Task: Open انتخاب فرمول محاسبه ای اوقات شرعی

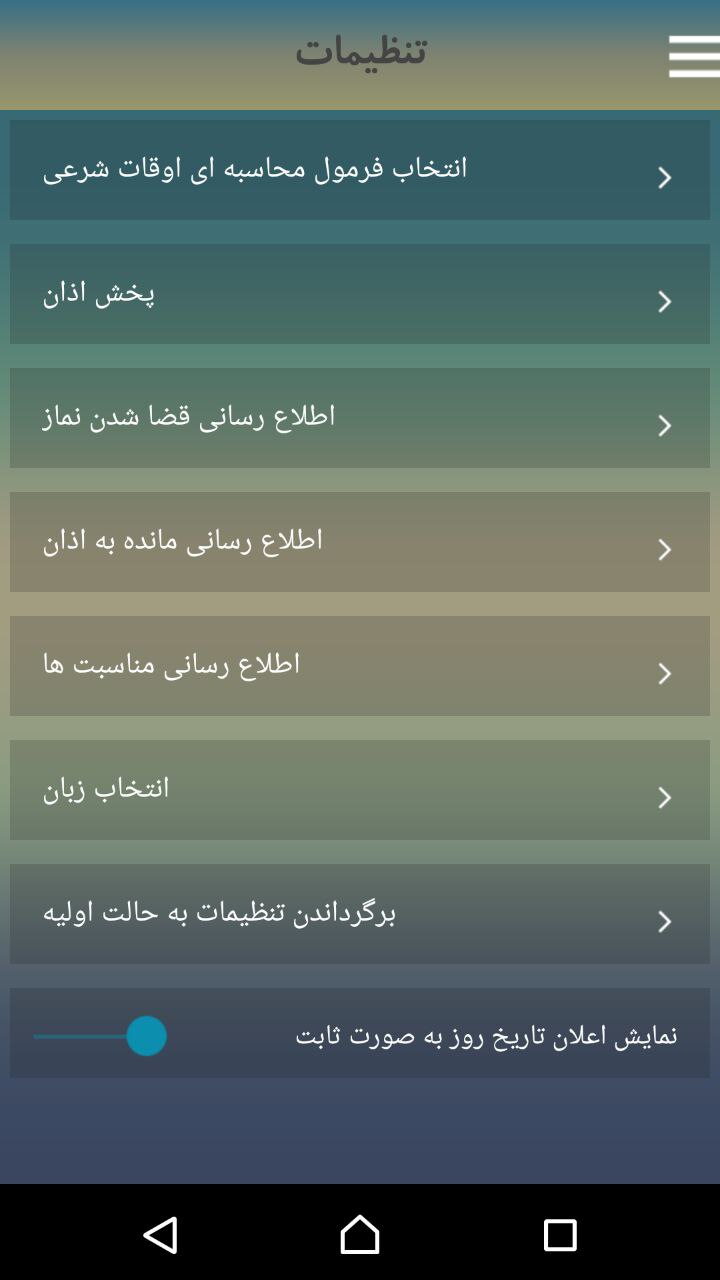Action: pyautogui.click(x=360, y=170)
